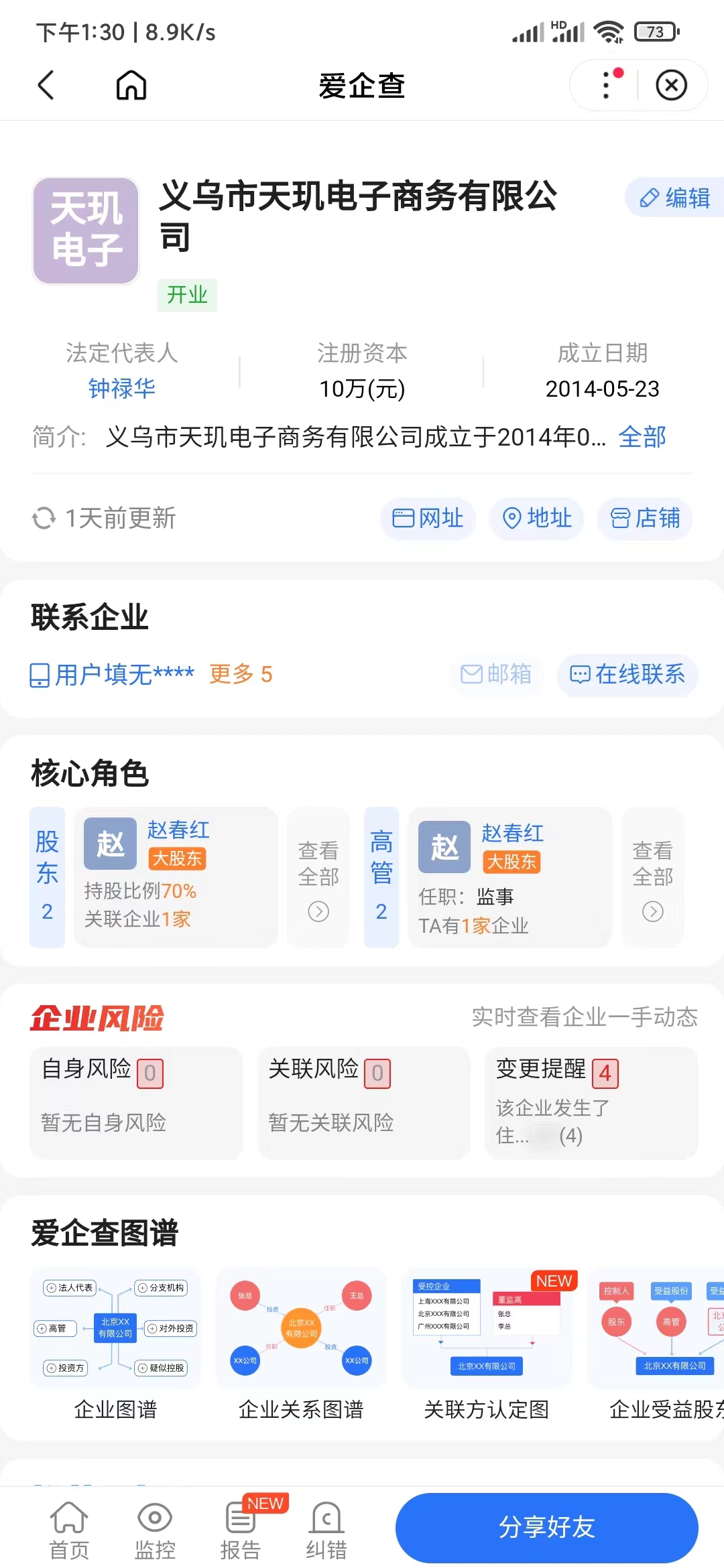Image resolution: width=724 pixels, height=1568 pixels.
Task: Tap the 分享好友 share button
Action: 547,1528
